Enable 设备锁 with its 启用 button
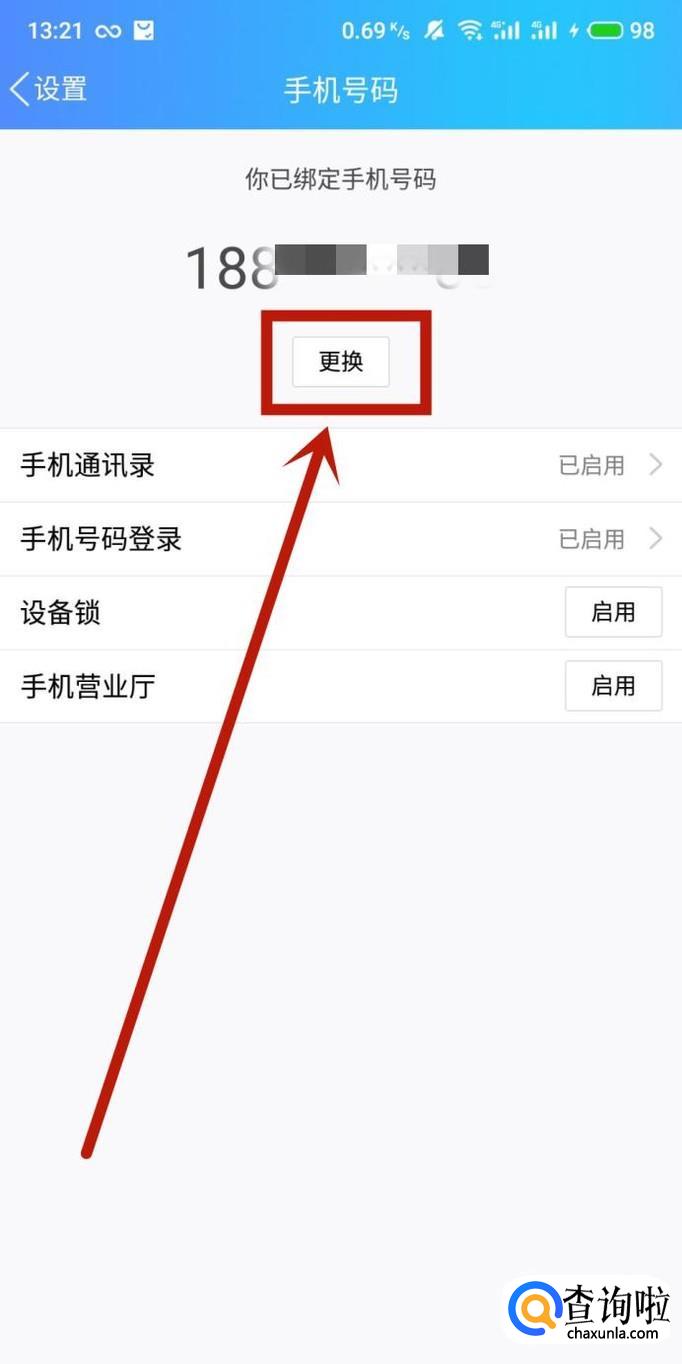Screen dimensions: 682x1364 [x=613, y=612]
